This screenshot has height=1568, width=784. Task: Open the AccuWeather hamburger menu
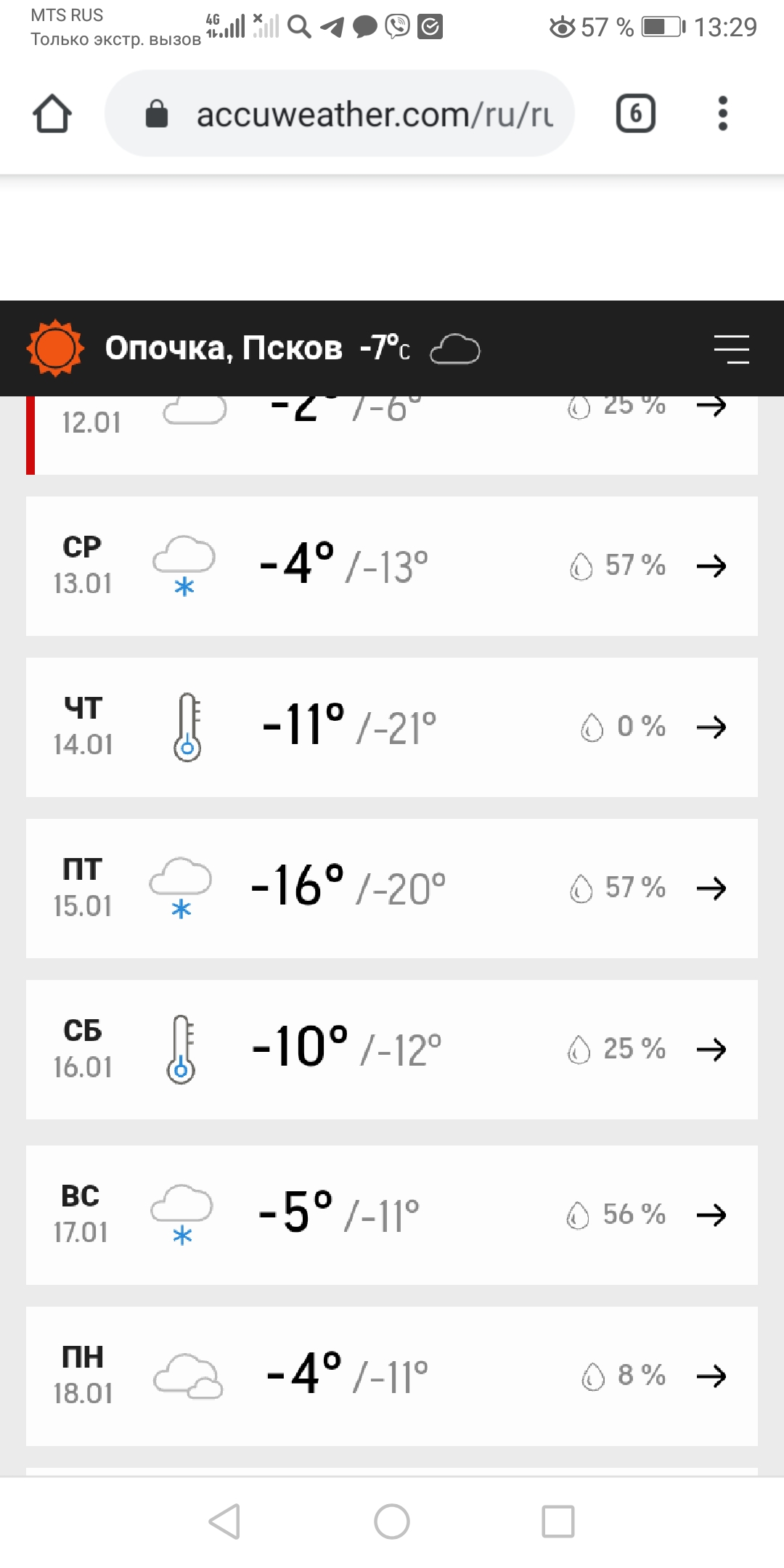731,349
